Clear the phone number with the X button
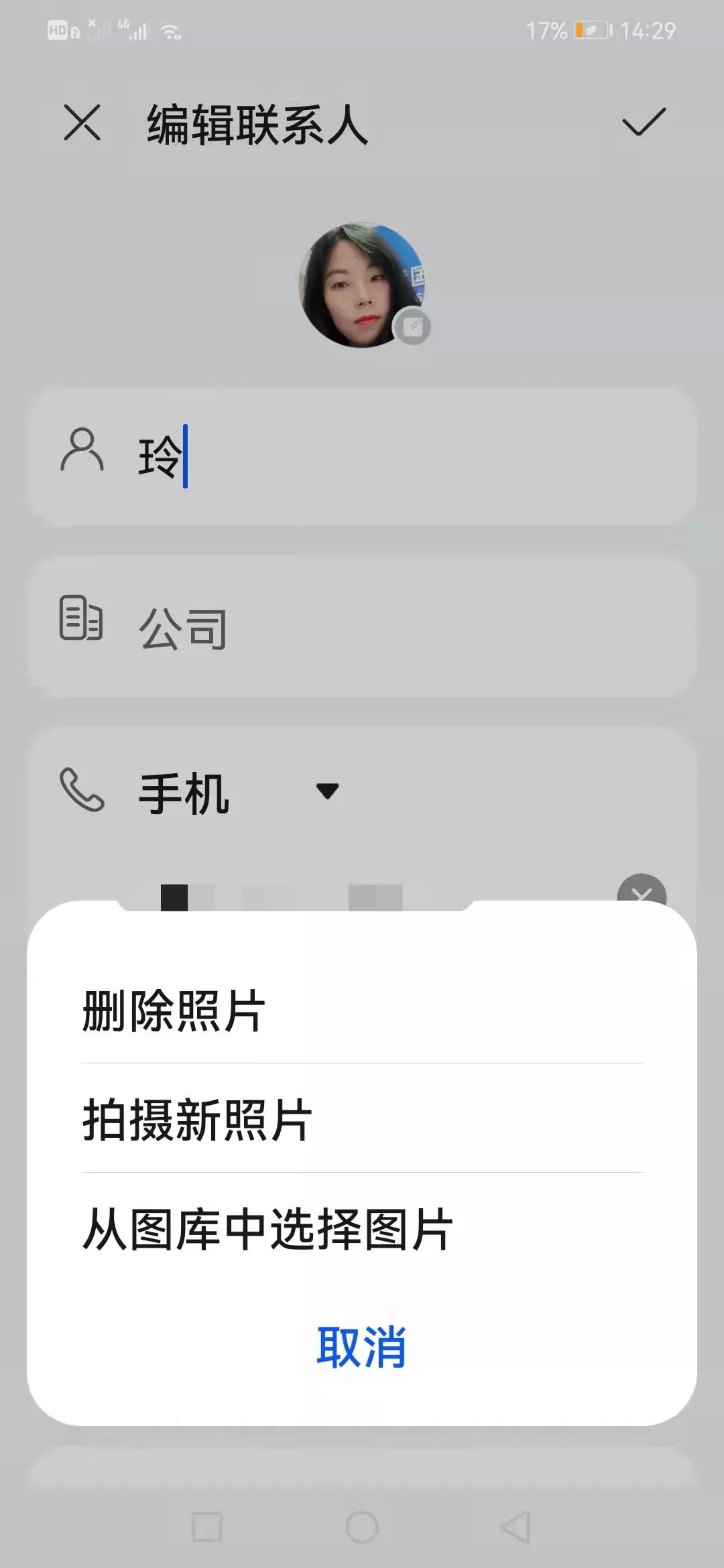This screenshot has height=1568, width=724. click(640, 895)
